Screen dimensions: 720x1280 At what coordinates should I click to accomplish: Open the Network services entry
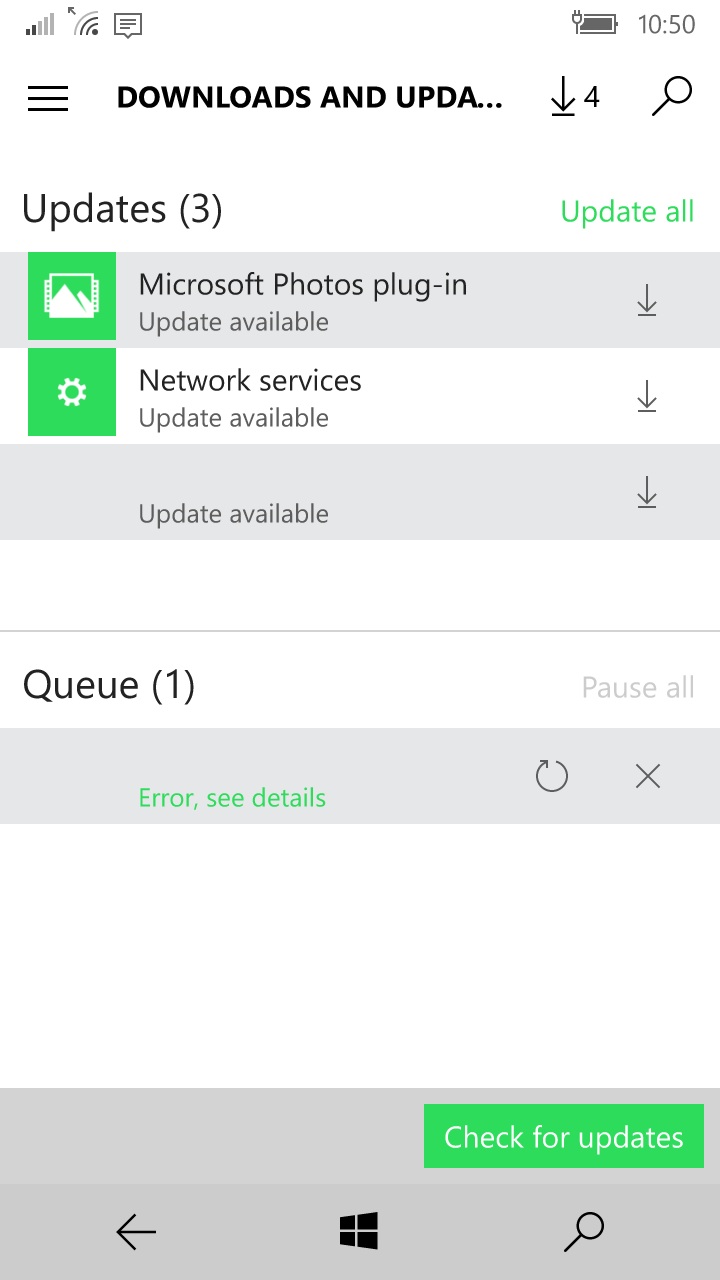point(250,396)
